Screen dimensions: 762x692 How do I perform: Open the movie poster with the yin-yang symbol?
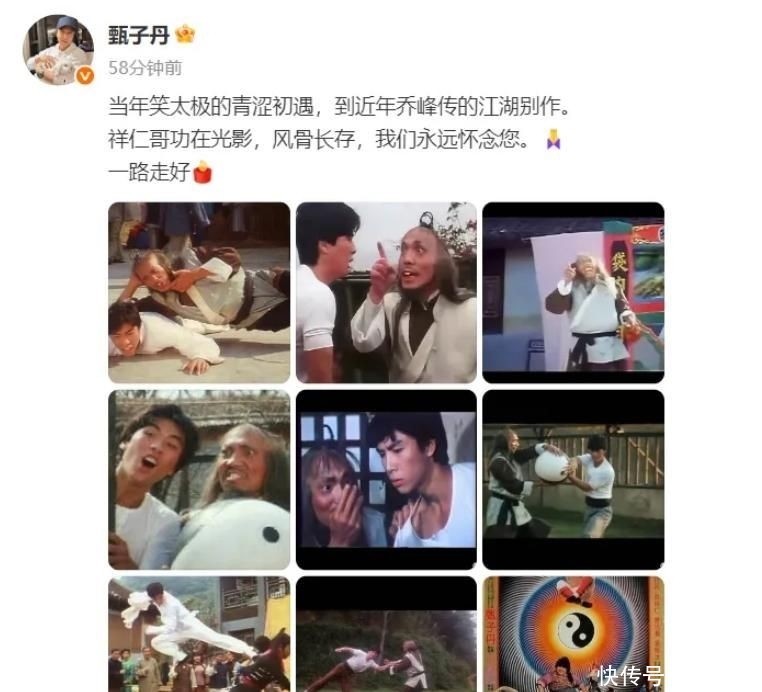pos(573,634)
